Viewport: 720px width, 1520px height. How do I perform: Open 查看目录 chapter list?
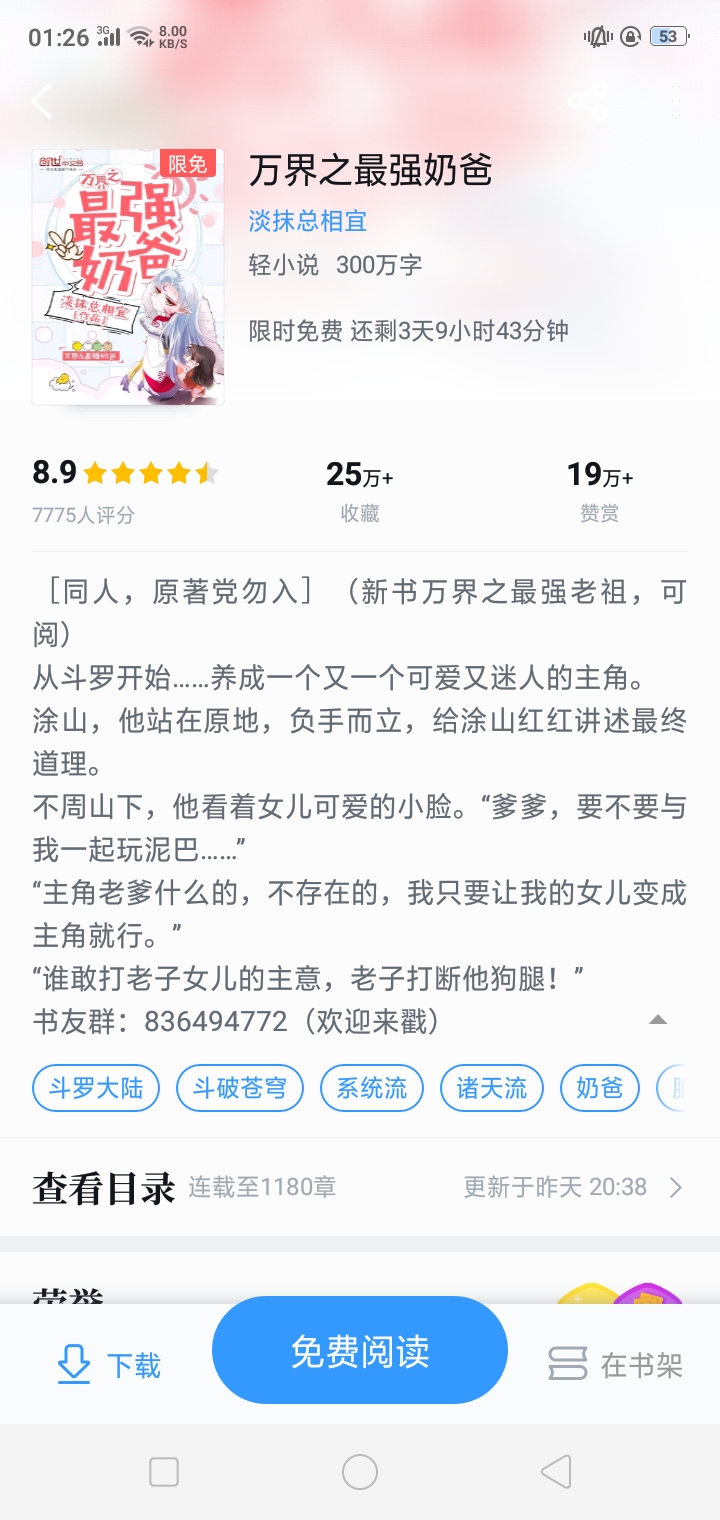(x=360, y=1187)
